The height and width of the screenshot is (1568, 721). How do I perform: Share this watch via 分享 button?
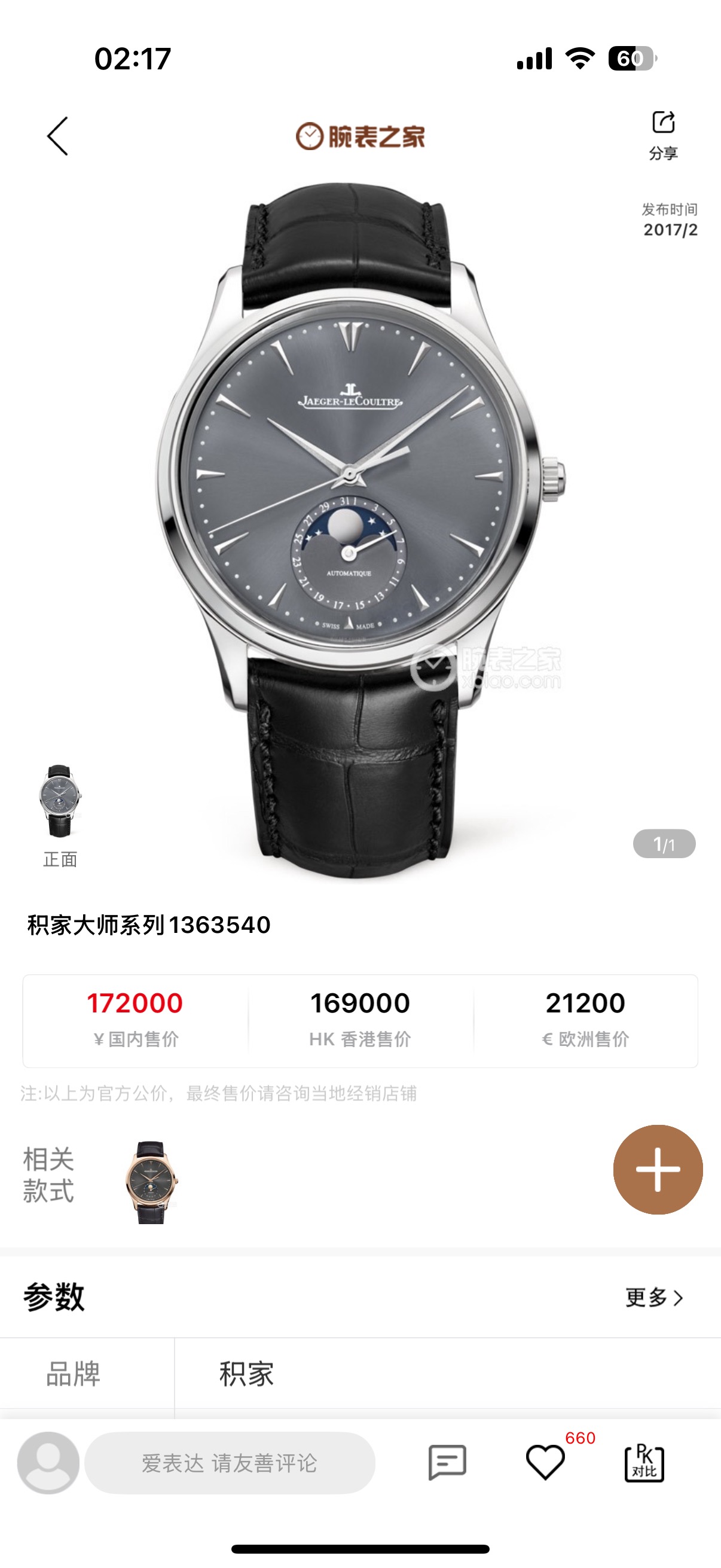tap(663, 134)
